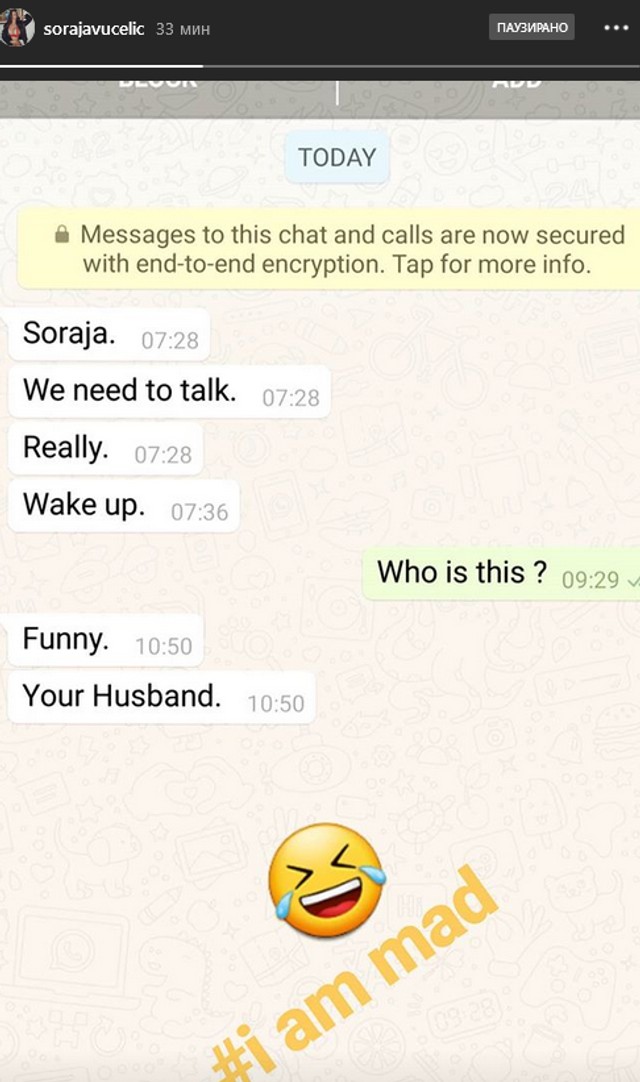
Task: Open the sorajavucelic username link
Action: click(x=94, y=29)
